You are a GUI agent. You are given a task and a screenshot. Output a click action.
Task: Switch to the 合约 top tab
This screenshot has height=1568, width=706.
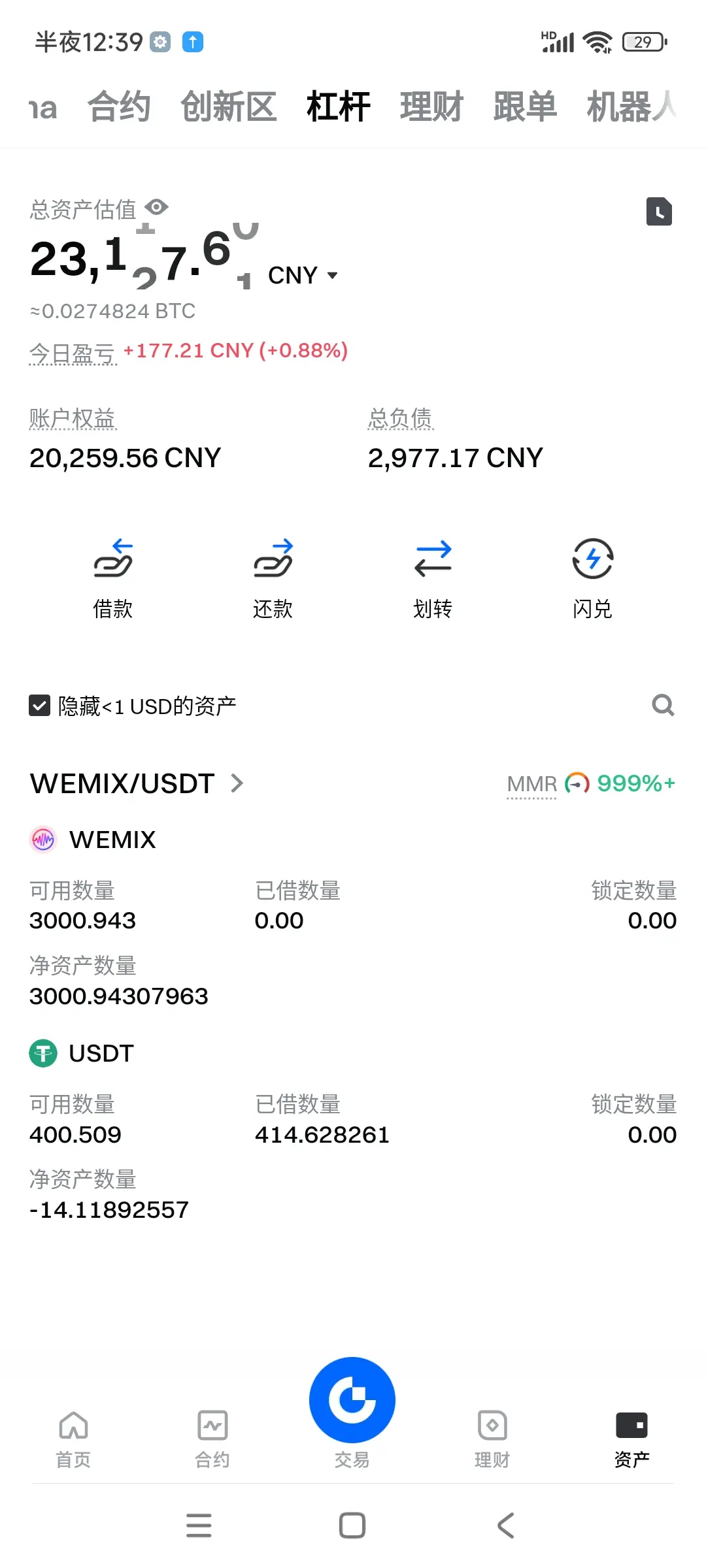(x=119, y=106)
